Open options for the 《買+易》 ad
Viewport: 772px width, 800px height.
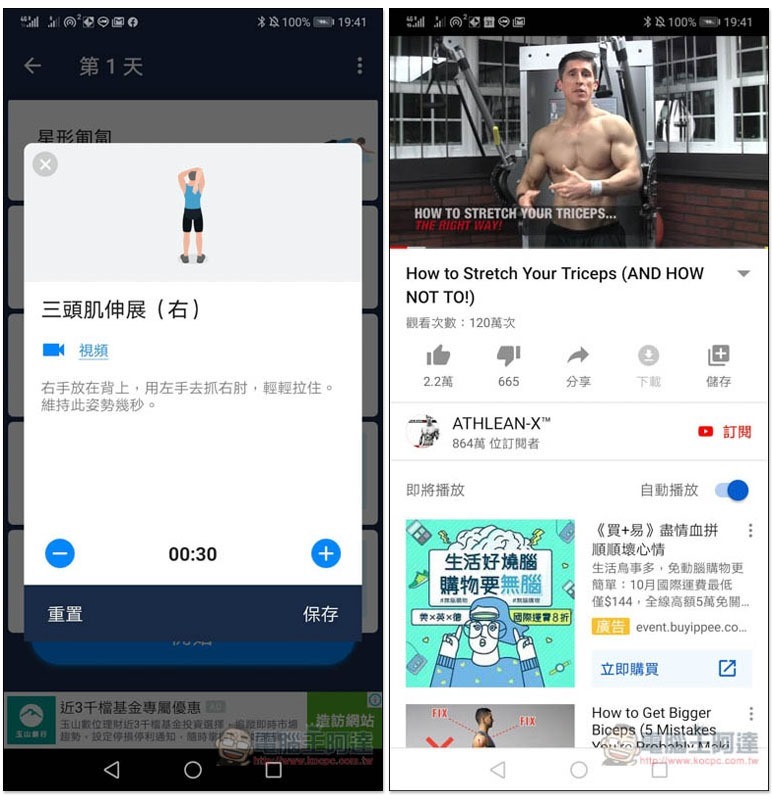click(x=750, y=531)
